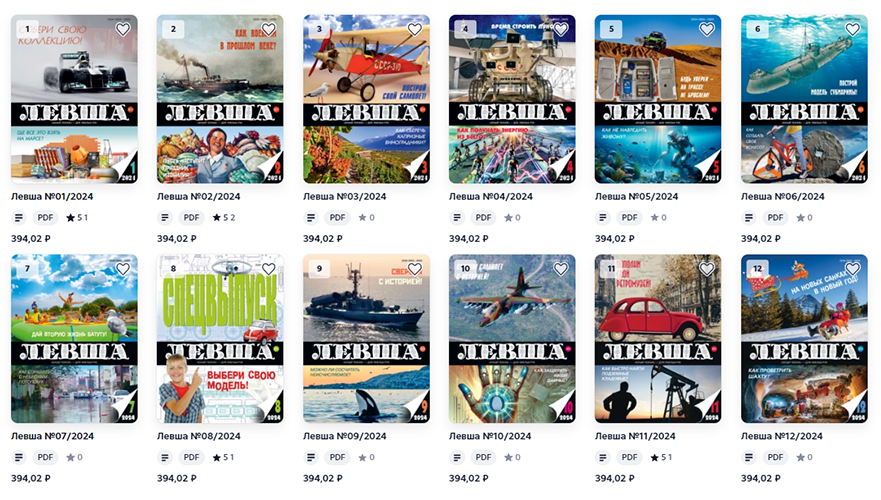881x500 pixels.
Task: Open the Левша №01/2024 magazine cover
Action: click(x=74, y=100)
